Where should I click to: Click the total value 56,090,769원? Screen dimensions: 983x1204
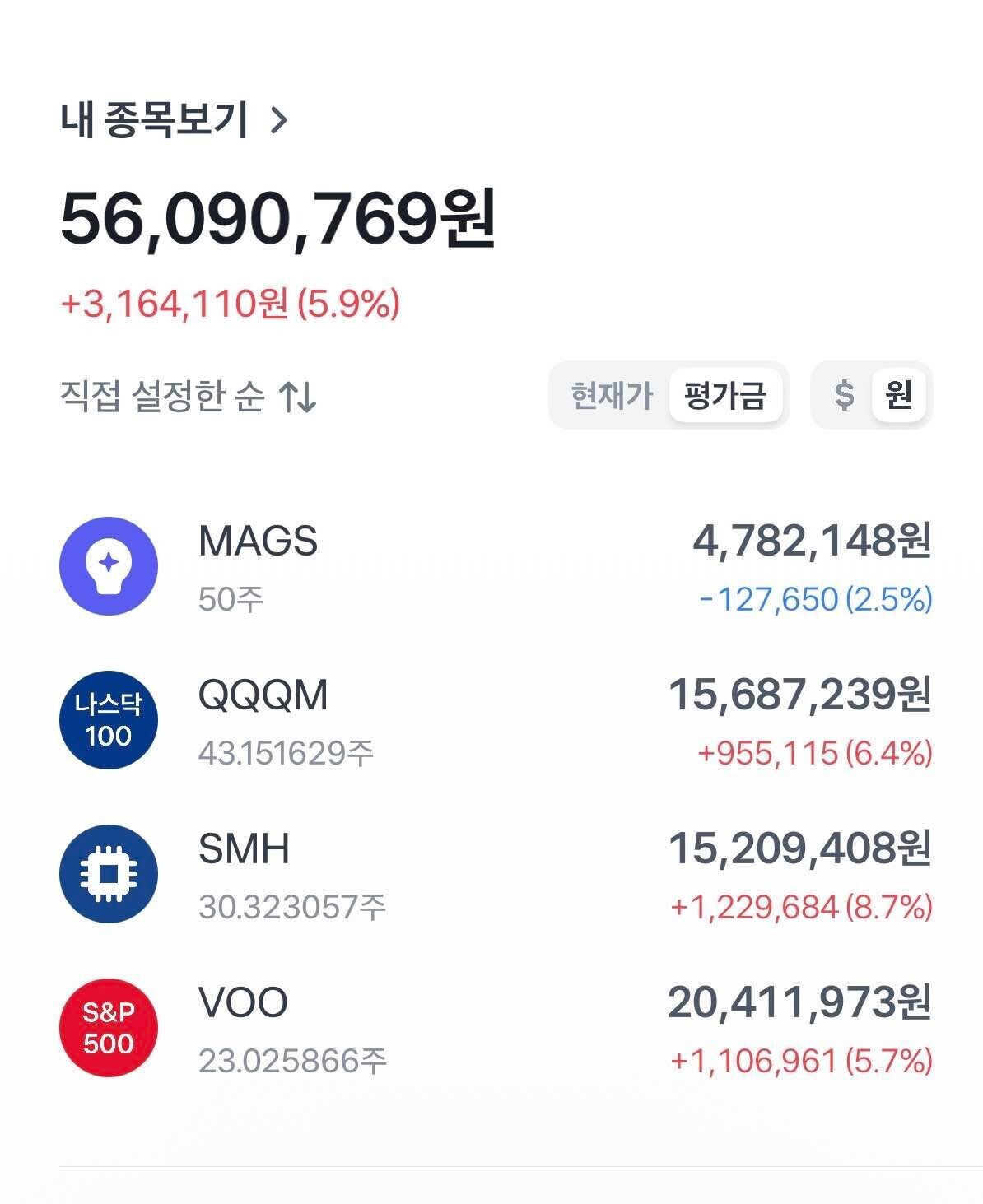tap(280, 216)
